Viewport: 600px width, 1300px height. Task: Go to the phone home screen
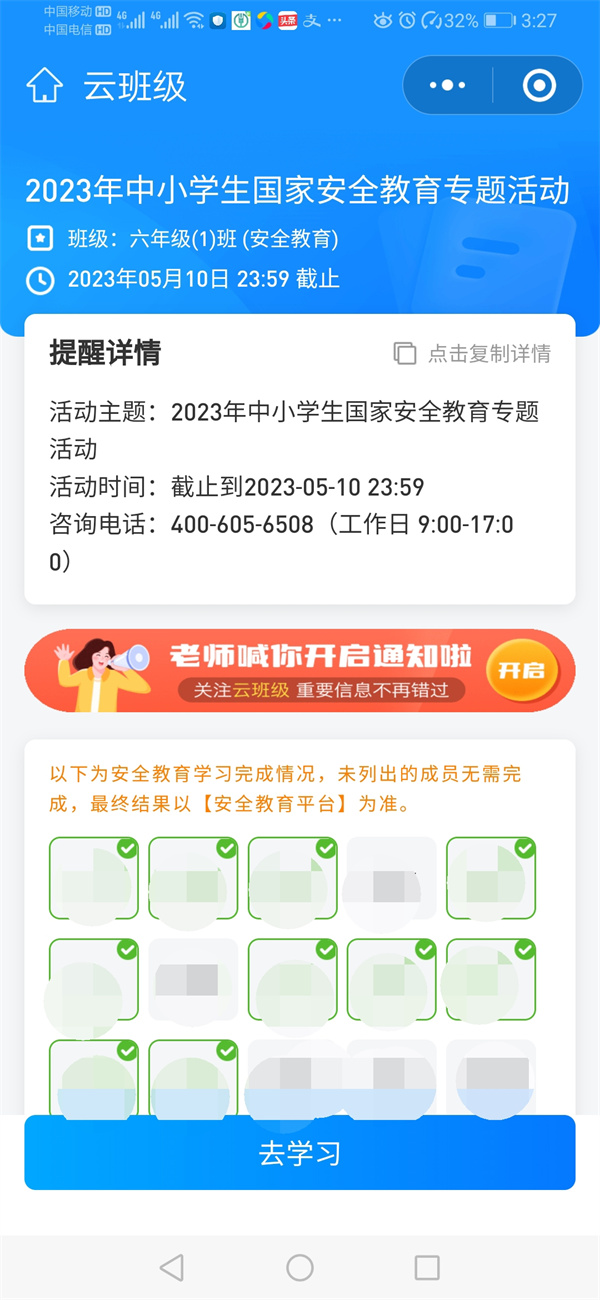300,1268
